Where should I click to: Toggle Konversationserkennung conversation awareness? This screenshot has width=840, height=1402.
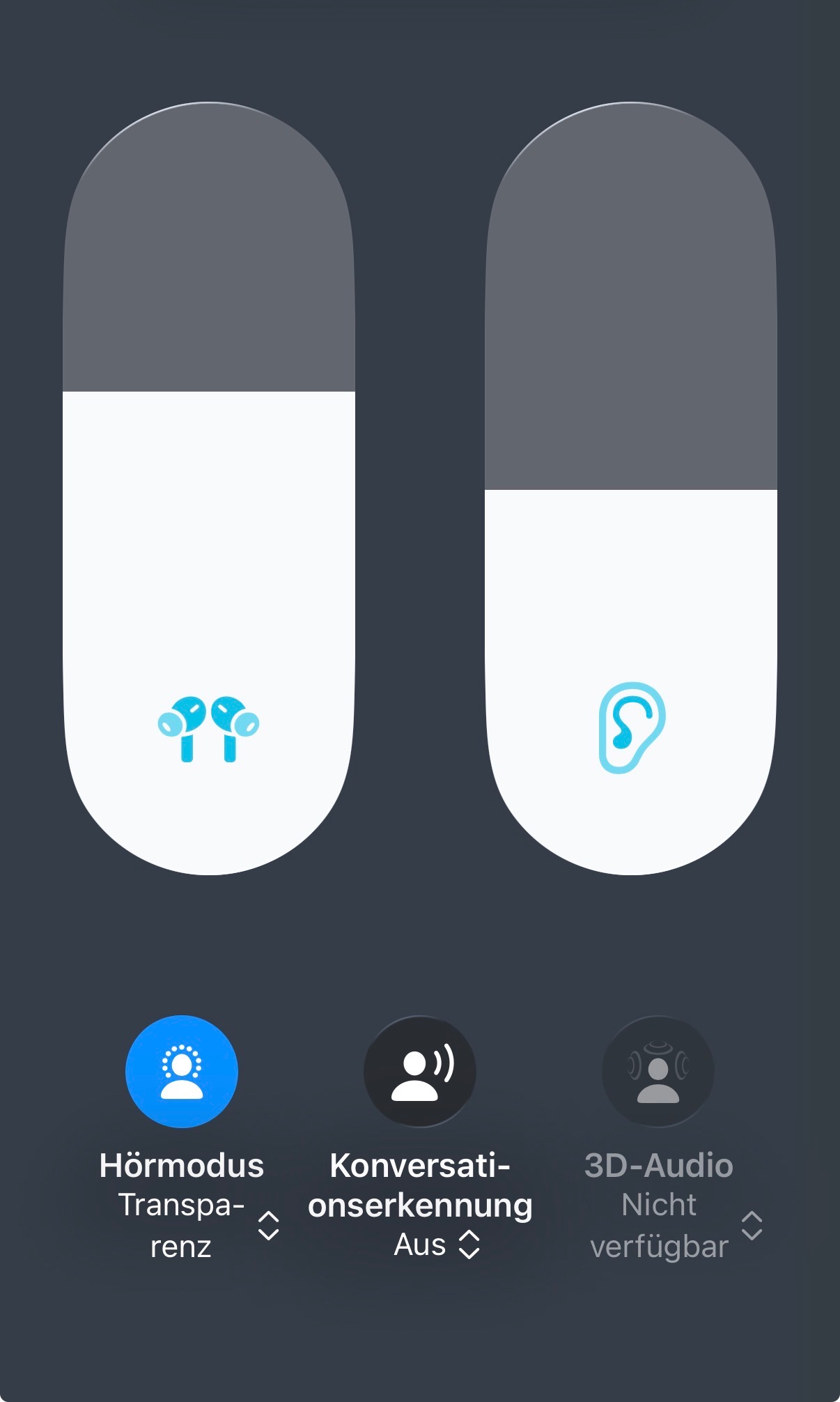click(420, 1071)
